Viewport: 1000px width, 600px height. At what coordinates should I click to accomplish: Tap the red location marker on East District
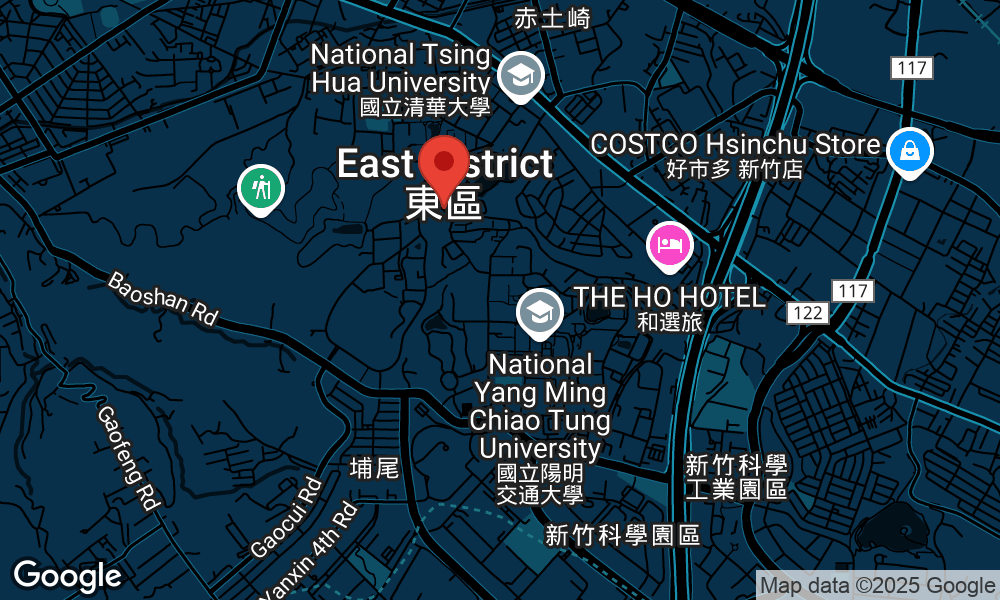[x=444, y=164]
